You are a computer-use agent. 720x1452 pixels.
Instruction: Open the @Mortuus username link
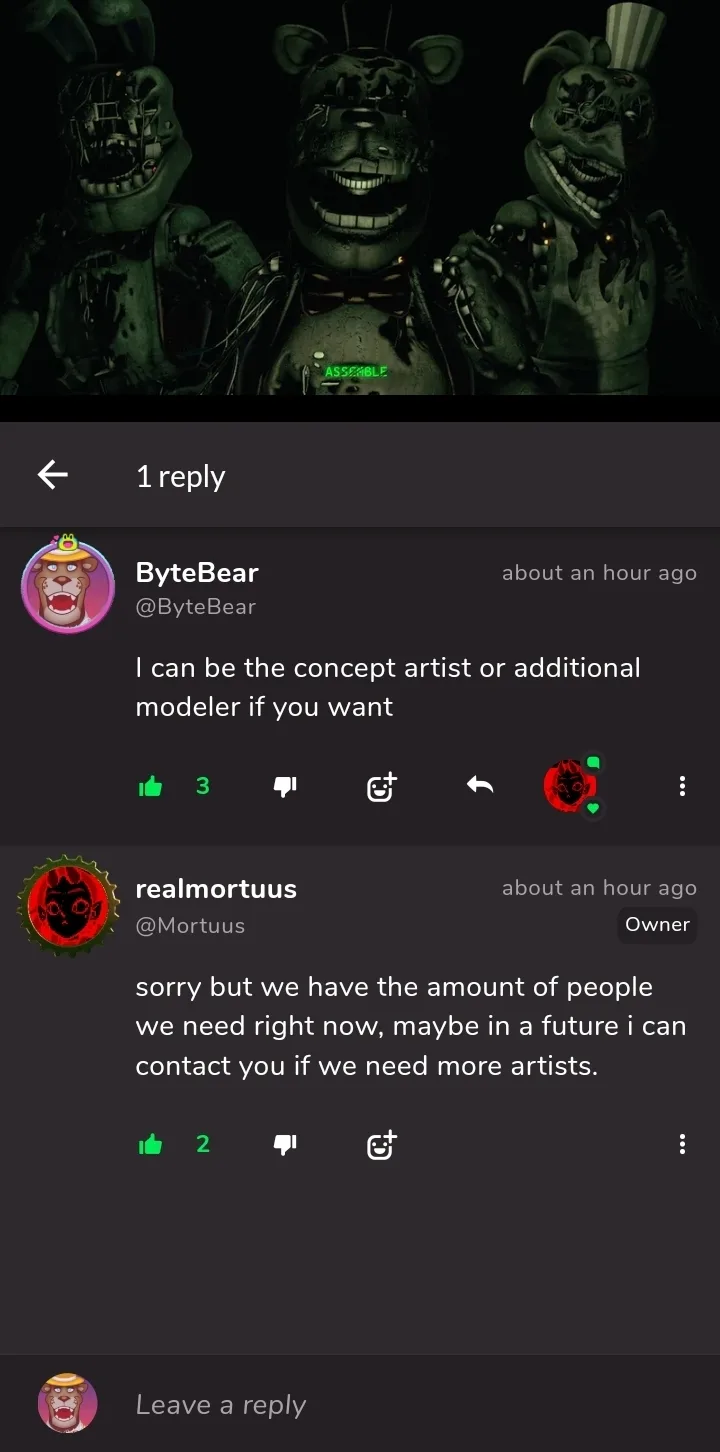[190, 926]
